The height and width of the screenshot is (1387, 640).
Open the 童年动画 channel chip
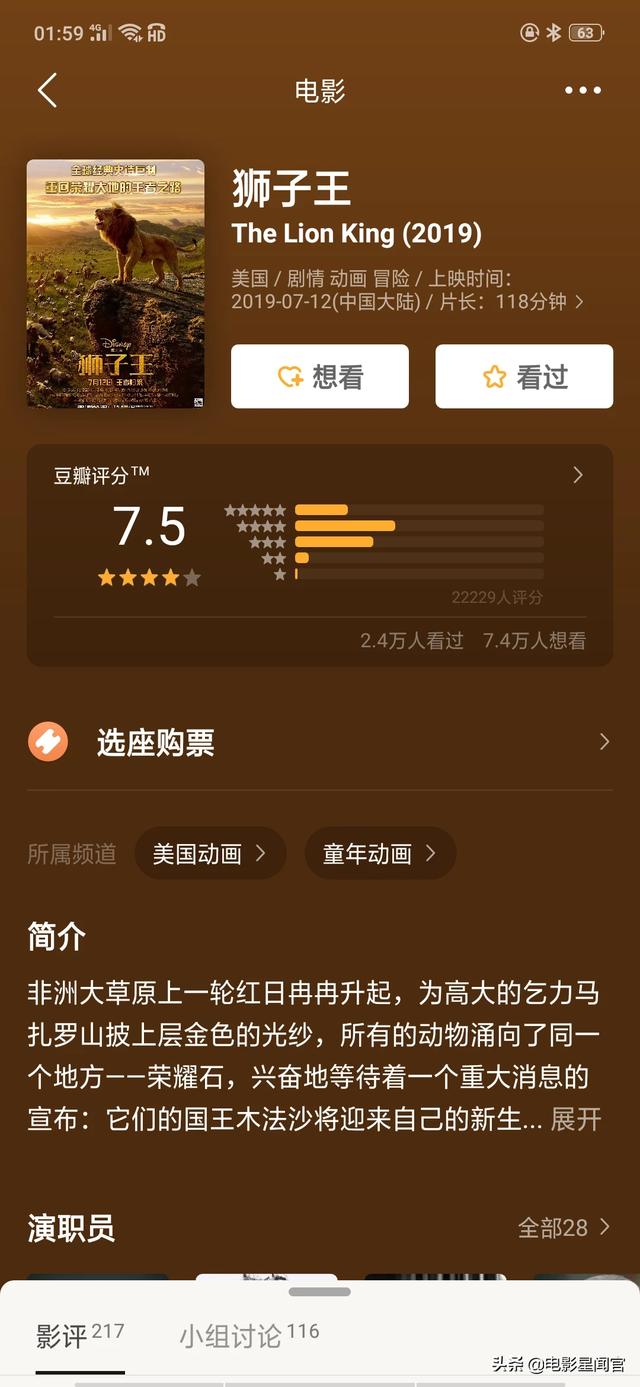pos(380,853)
